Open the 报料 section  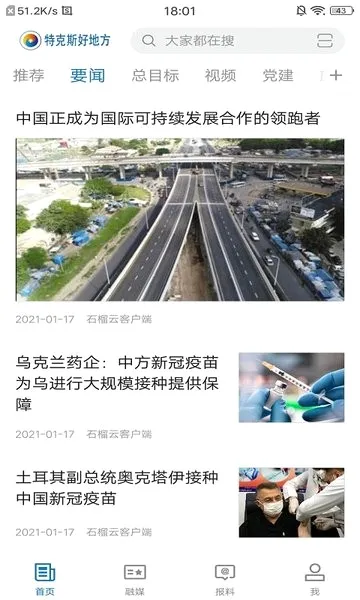225,579
